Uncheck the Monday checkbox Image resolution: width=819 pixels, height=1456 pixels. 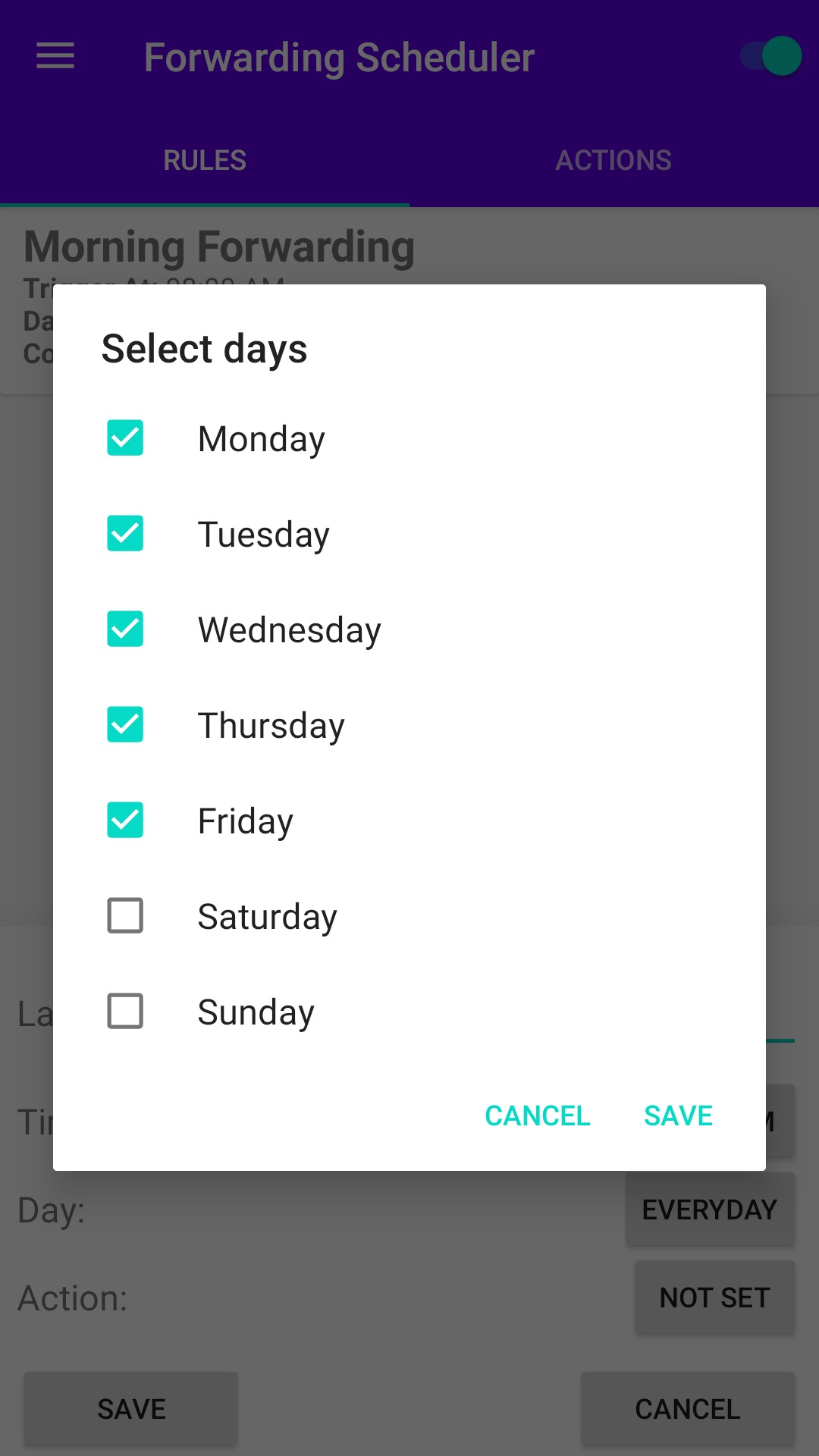tap(125, 438)
